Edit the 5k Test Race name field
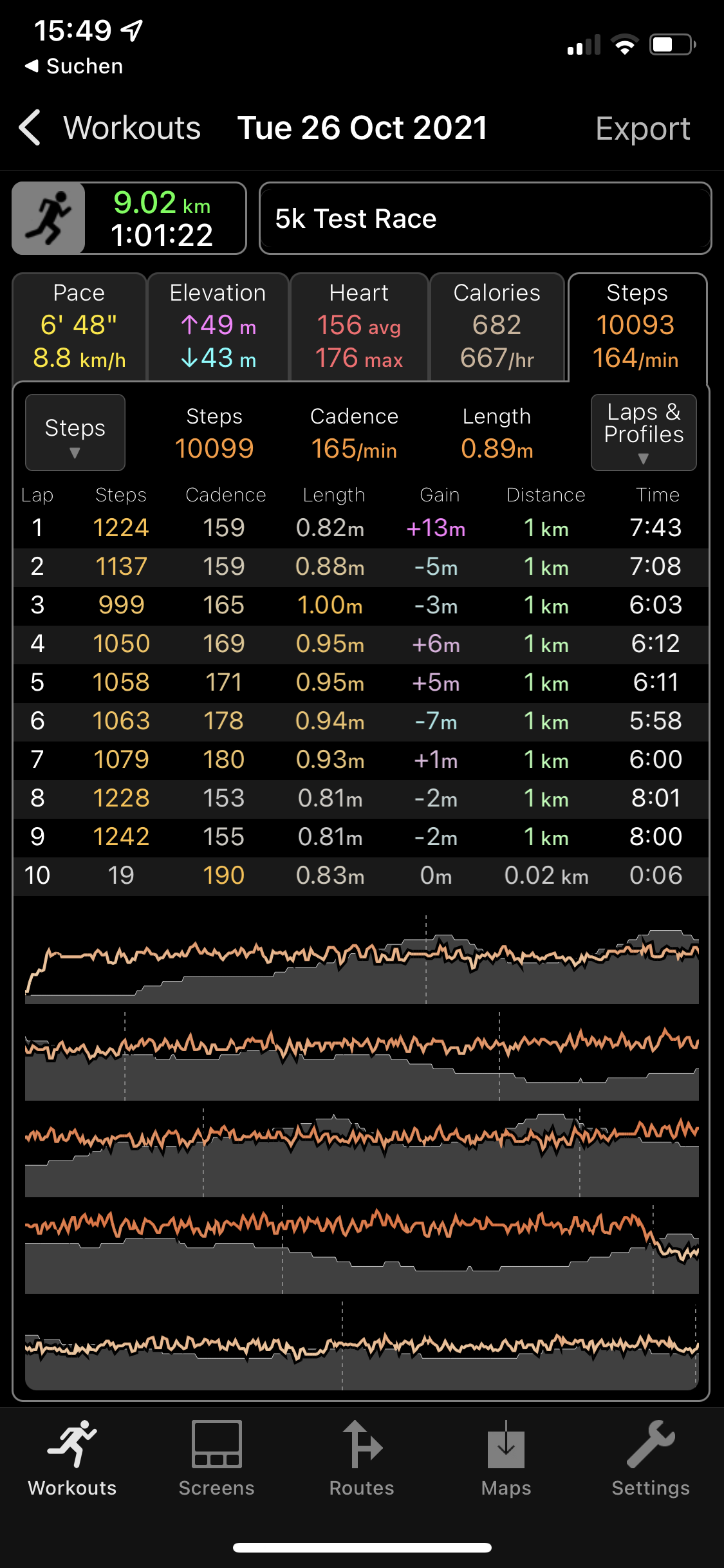The width and height of the screenshot is (724, 1568). click(x=485, y=219)
